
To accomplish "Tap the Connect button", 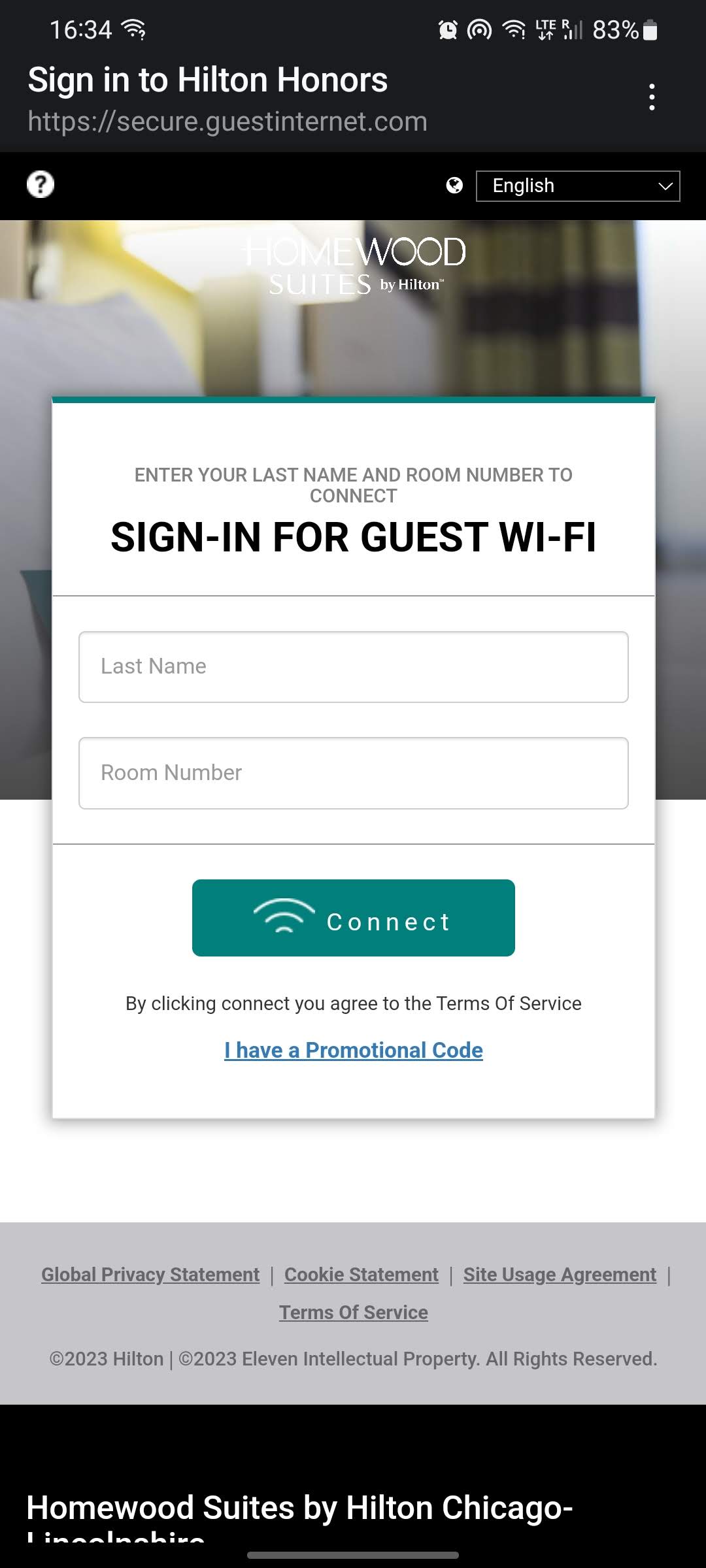I will [x=353, y=918].
